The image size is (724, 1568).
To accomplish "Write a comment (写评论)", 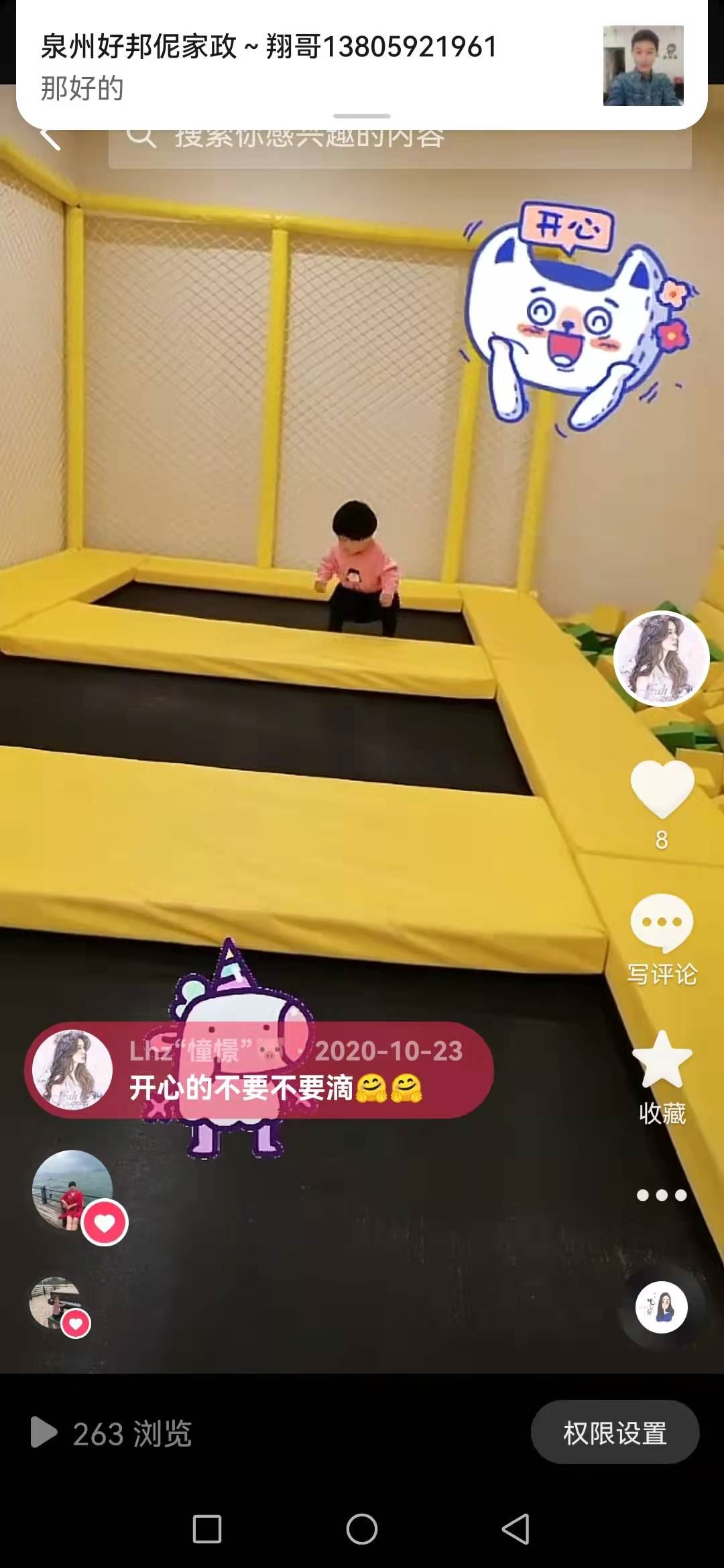I will point(662,938).
